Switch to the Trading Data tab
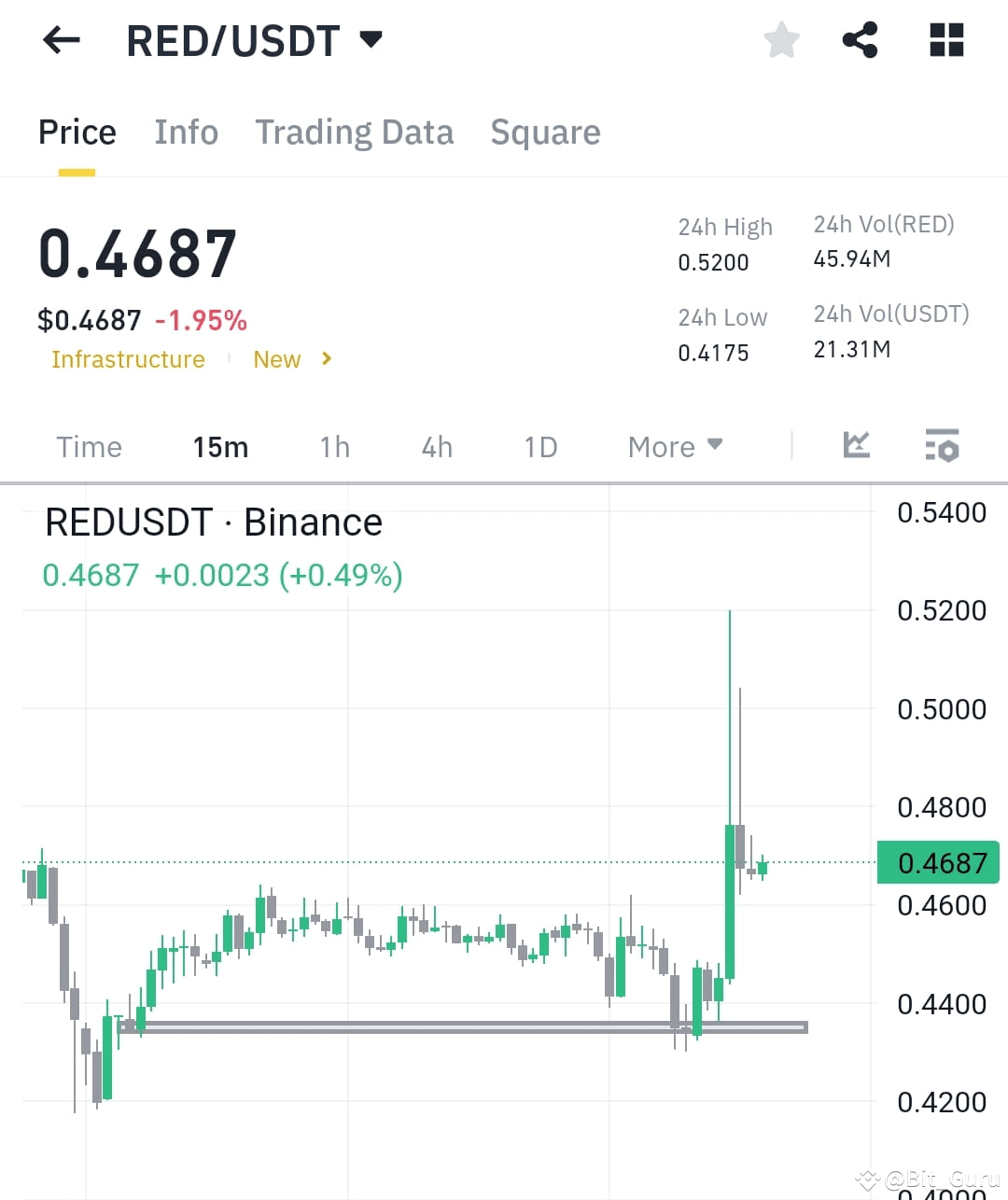The image size is (1008, 1200). (355, 132)
